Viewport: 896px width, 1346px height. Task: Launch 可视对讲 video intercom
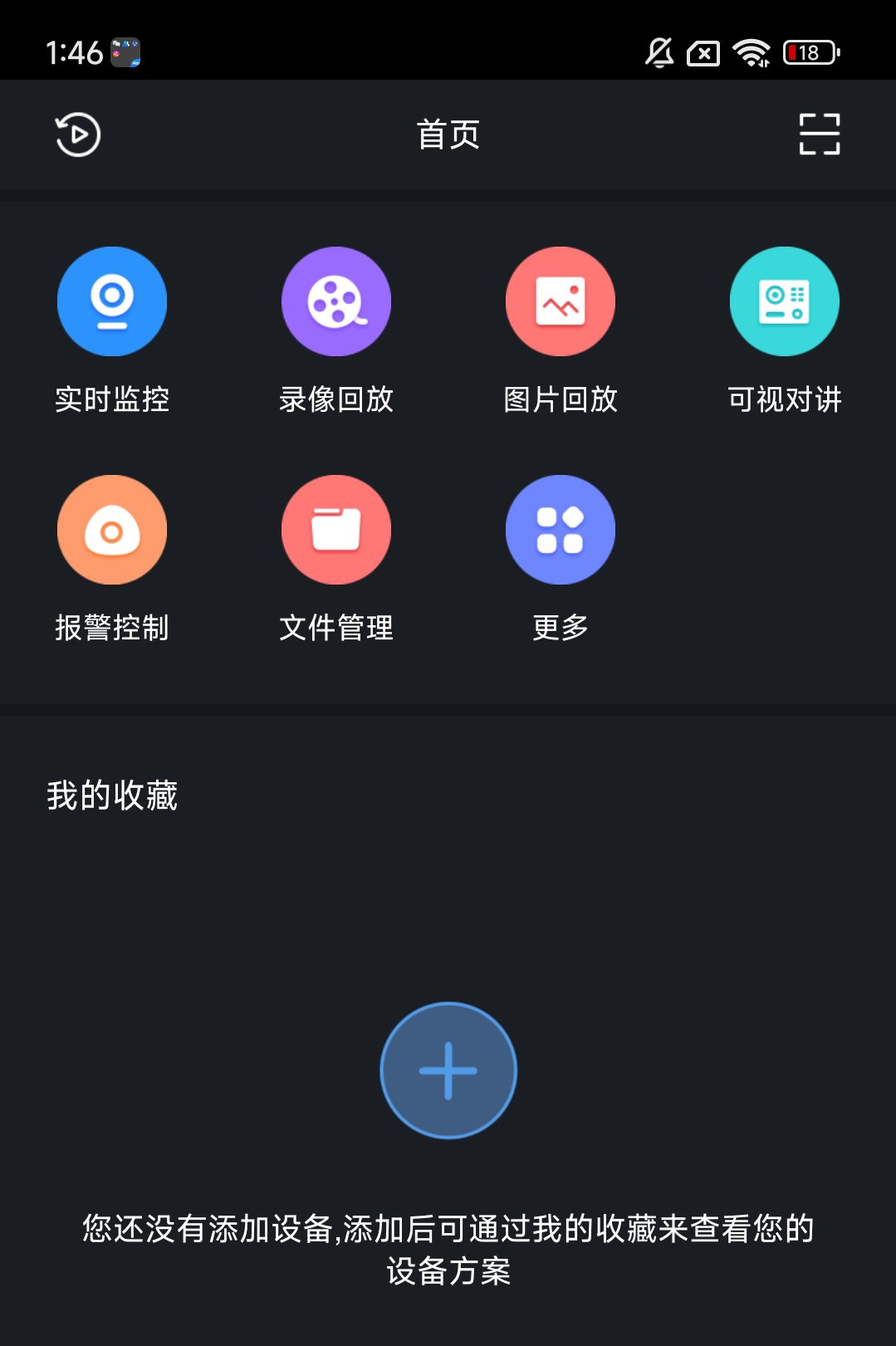[785, 301]
